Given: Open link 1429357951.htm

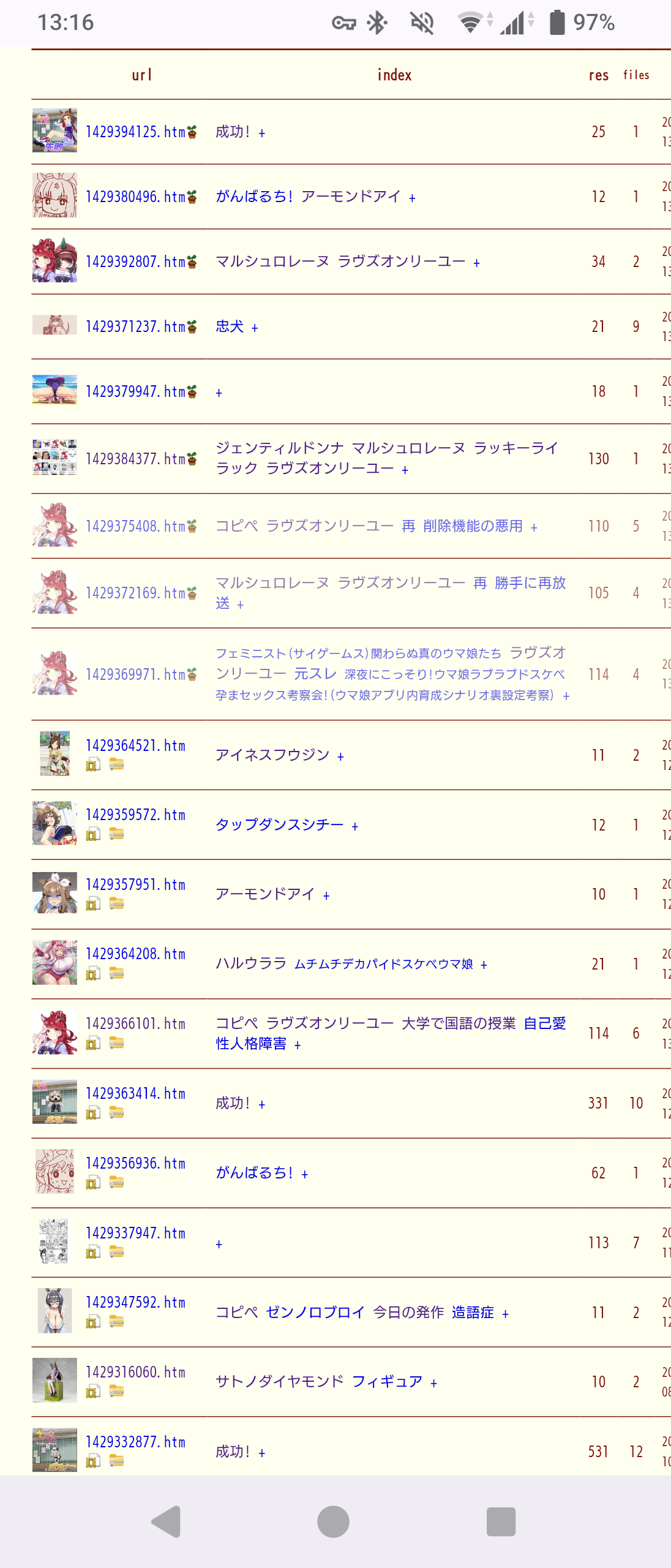Looking at the screenshot, I should click(x=135, y=884).
